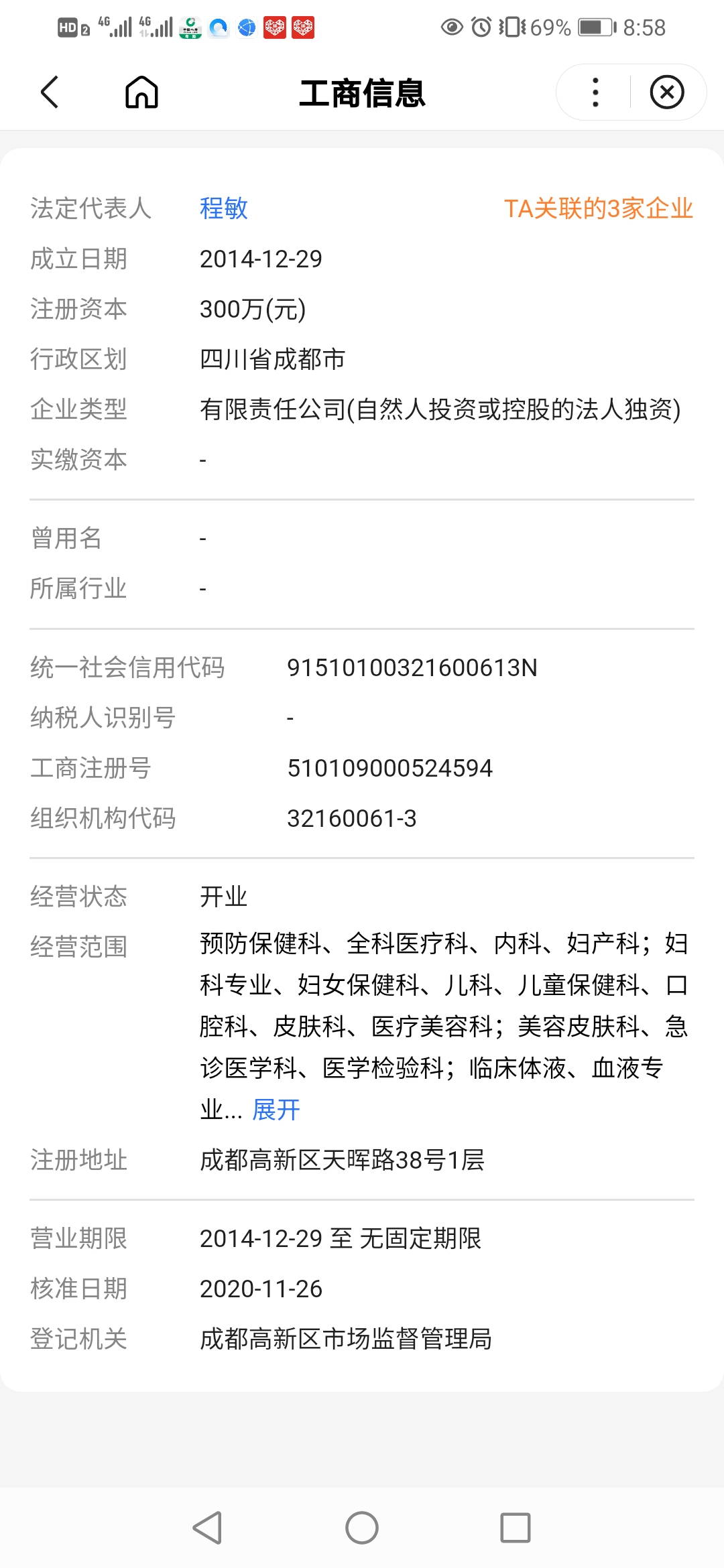This screenshot has height=1568, width=724.
Task: Close the mini program with X button
Action: tap(667, 92)
